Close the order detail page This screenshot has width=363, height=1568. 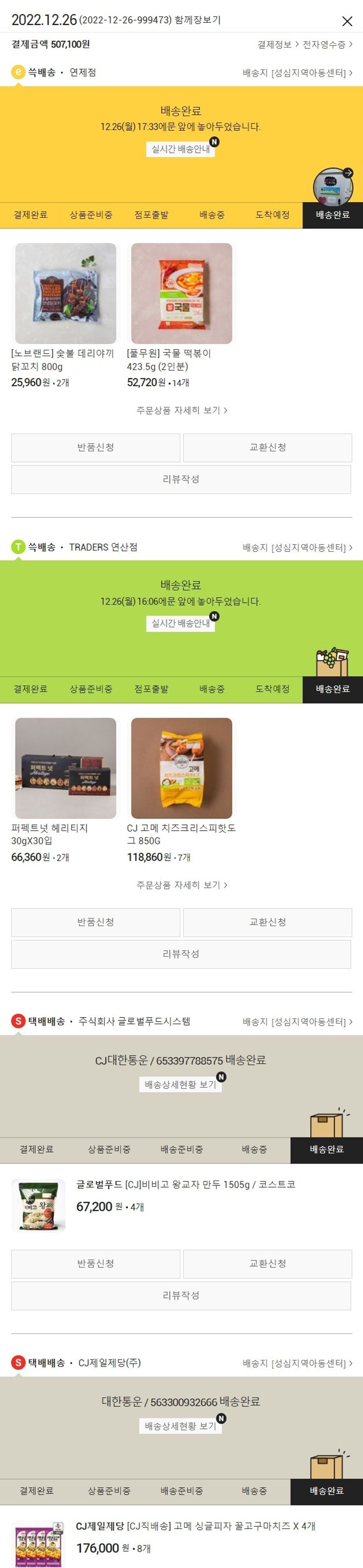coord(347,21)
